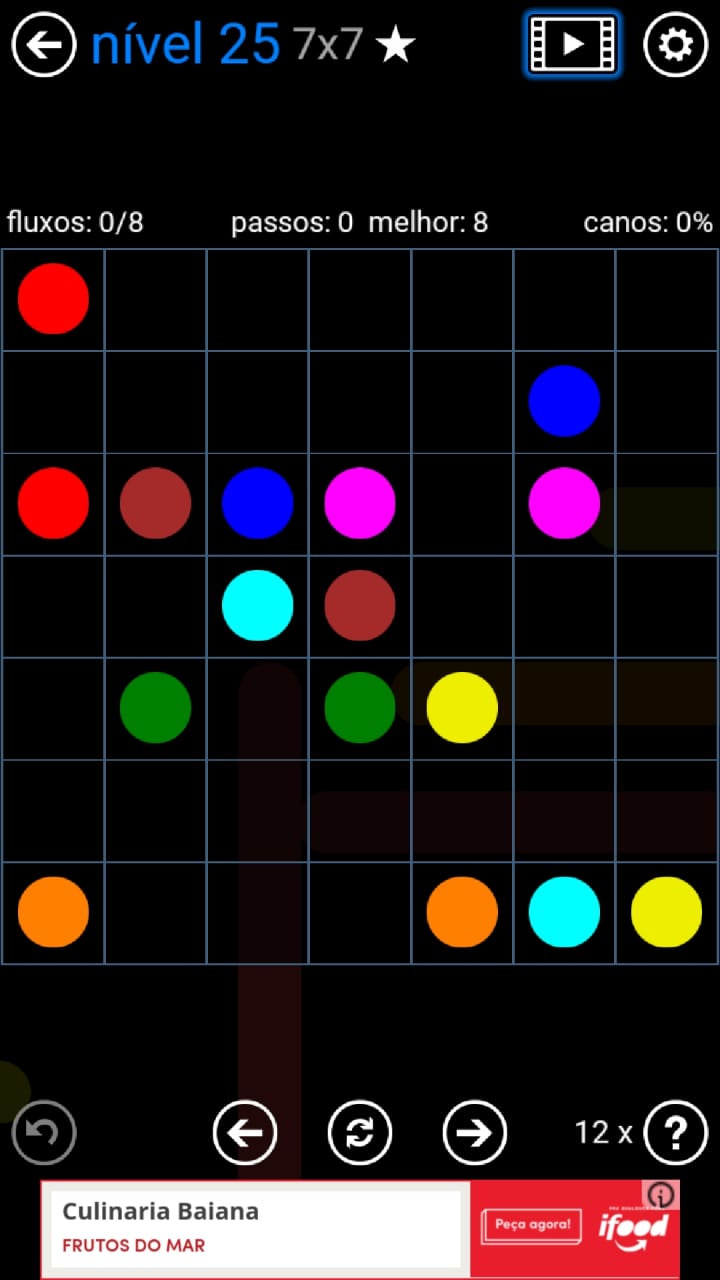
Task: Undo the last move
Action: (44, 1132)
